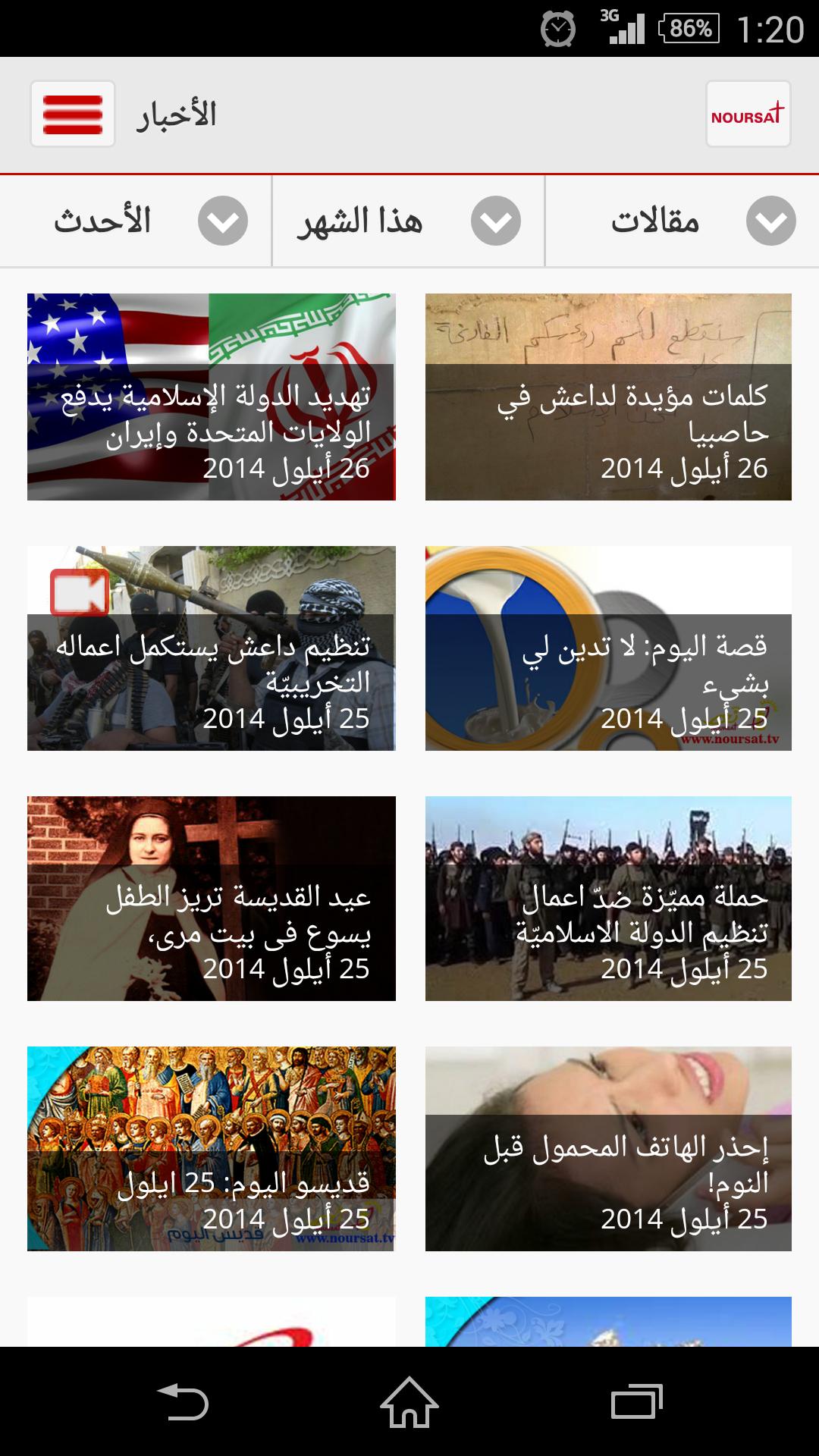Select the مقالات filter tab
Screen dimensions: 819x1456
[657, 221]
